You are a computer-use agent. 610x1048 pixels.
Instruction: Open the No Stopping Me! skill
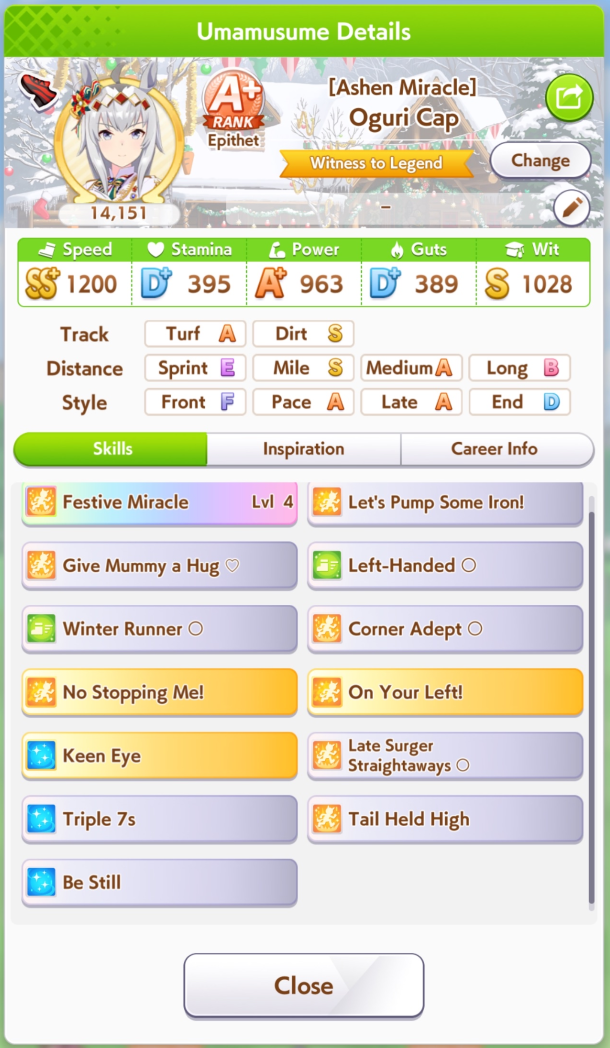click(x=159, y=692)
